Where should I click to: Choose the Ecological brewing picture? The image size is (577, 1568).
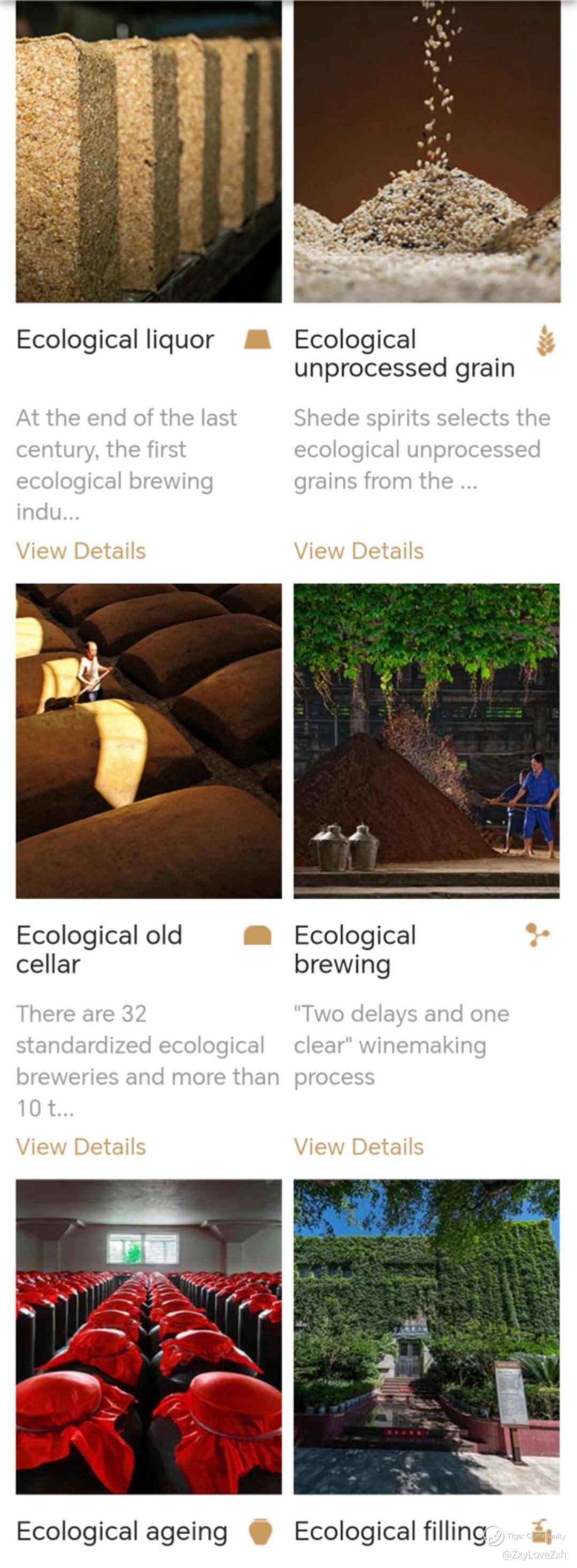pyautogui.click(x=427, y=741)
